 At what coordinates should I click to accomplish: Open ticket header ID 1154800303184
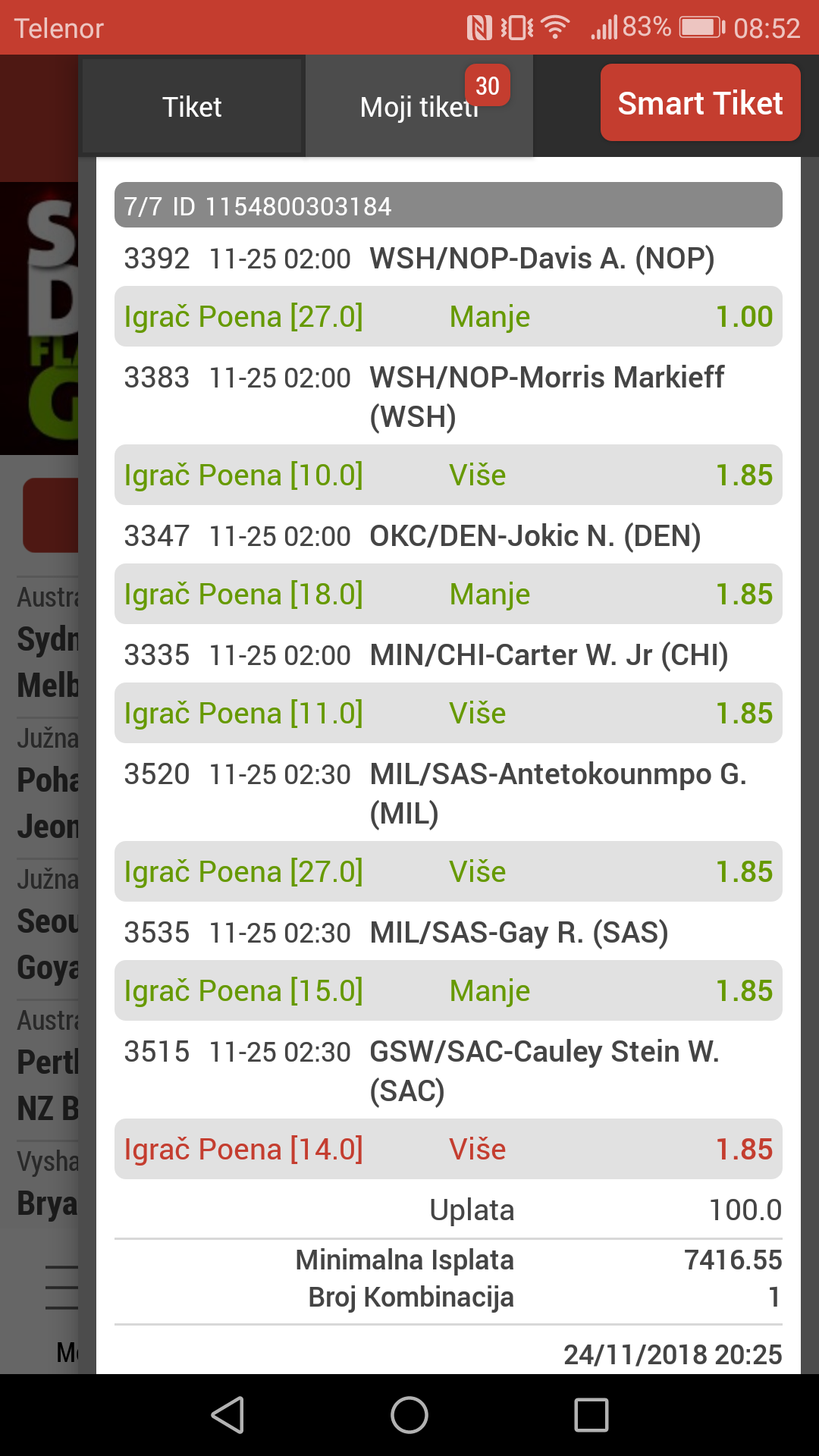[448, 206]
